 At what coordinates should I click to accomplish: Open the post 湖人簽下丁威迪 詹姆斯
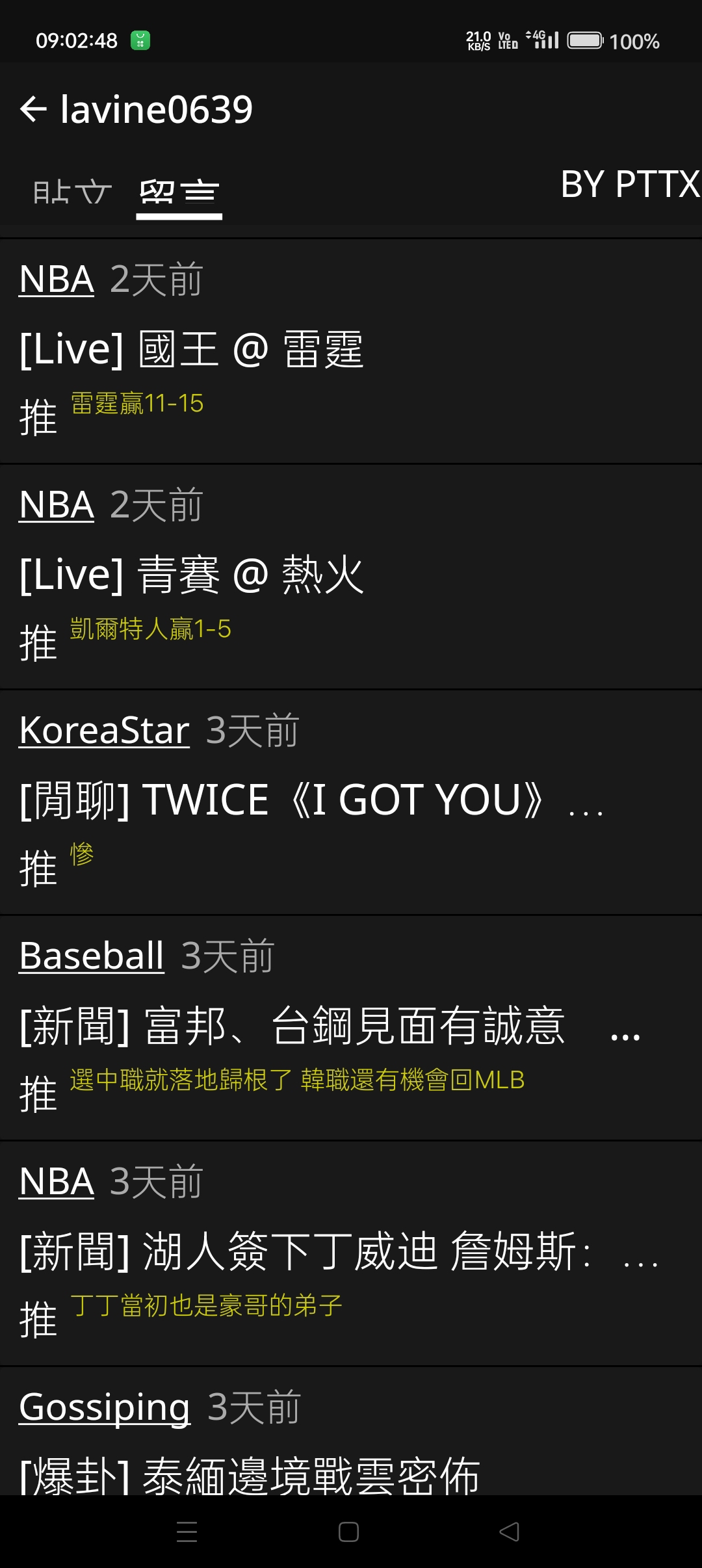tap(305, 1251)
